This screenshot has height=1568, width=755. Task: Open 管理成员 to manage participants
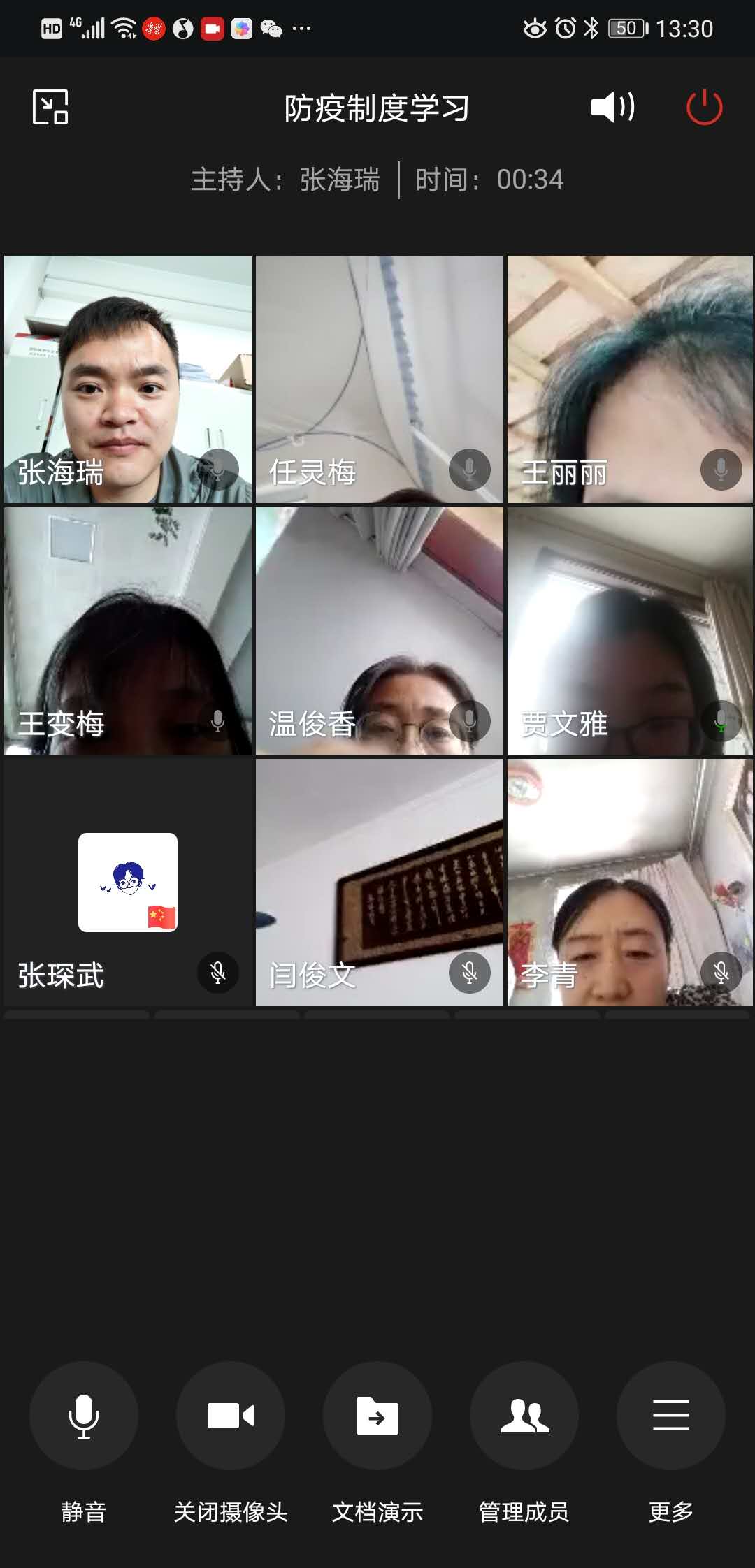click(524, 1416)
